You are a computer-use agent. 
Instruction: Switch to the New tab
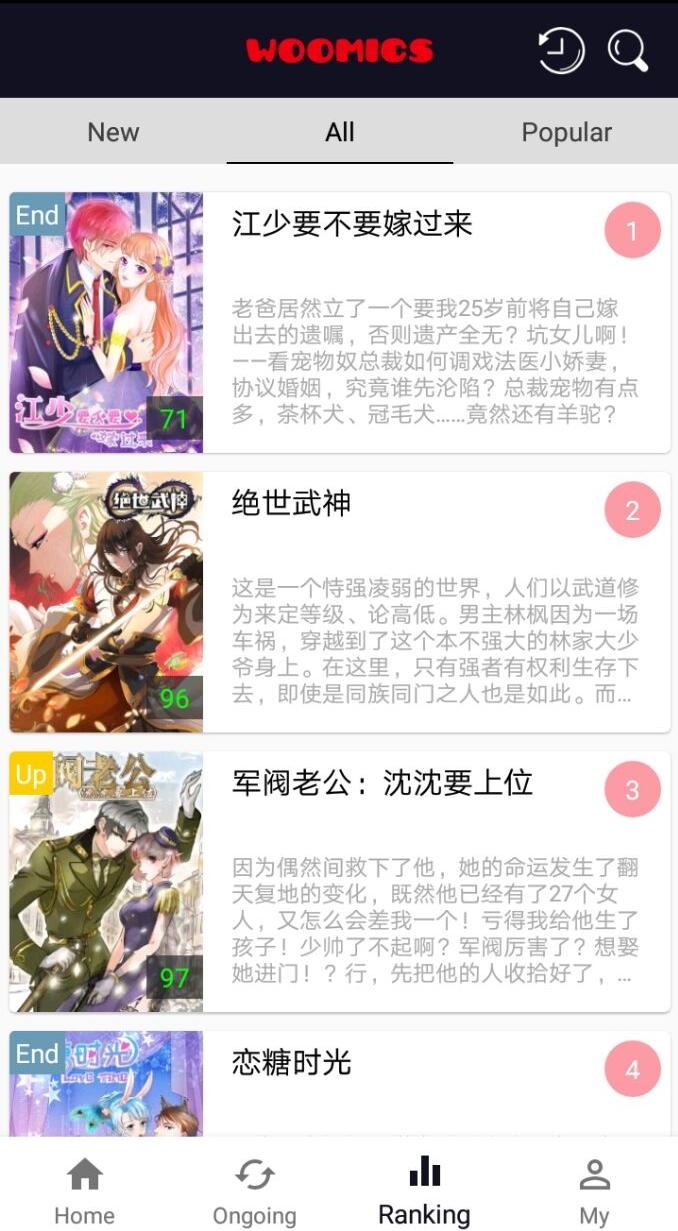[113, 132]
